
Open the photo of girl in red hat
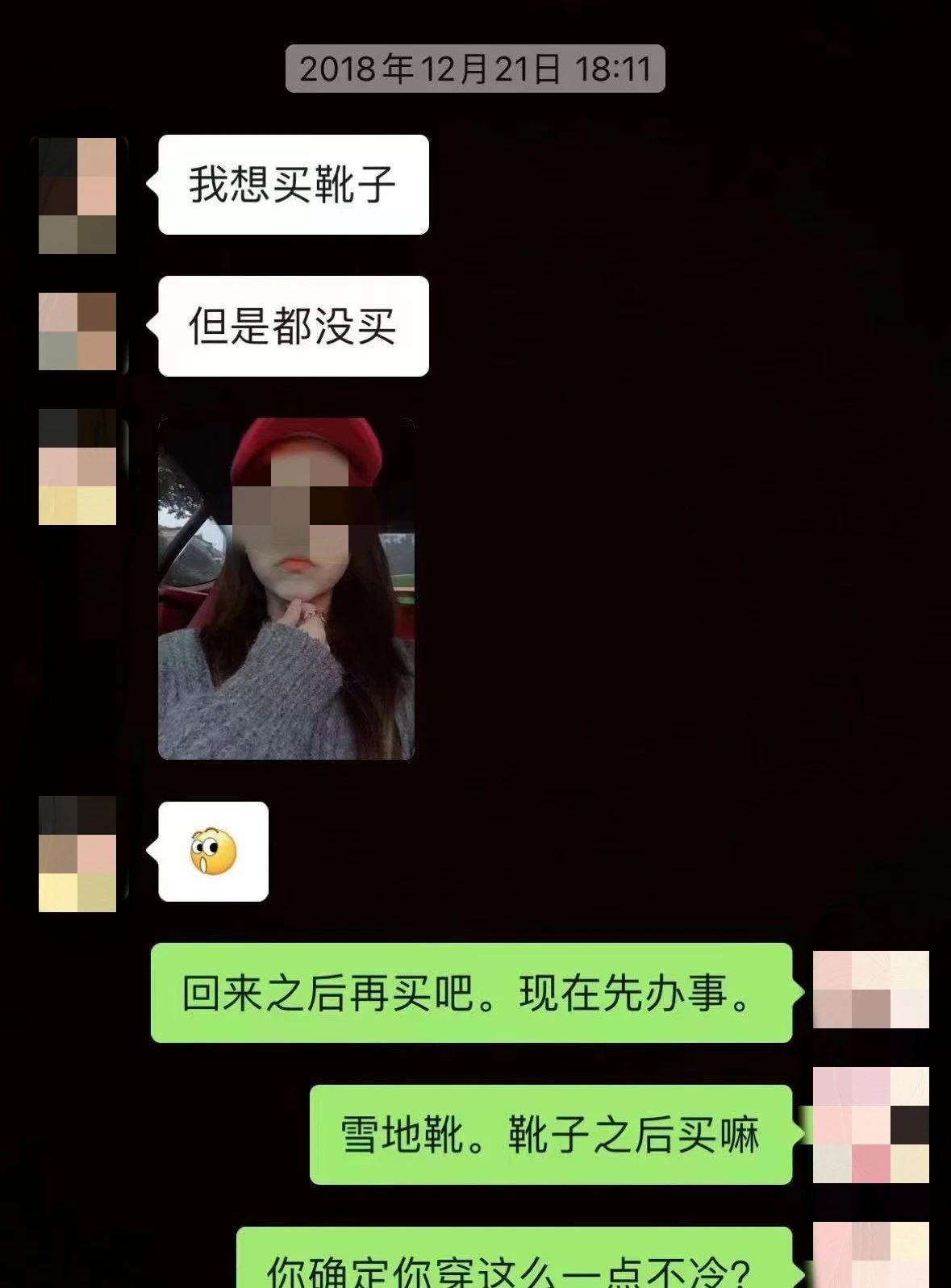[x=286, y=589]
